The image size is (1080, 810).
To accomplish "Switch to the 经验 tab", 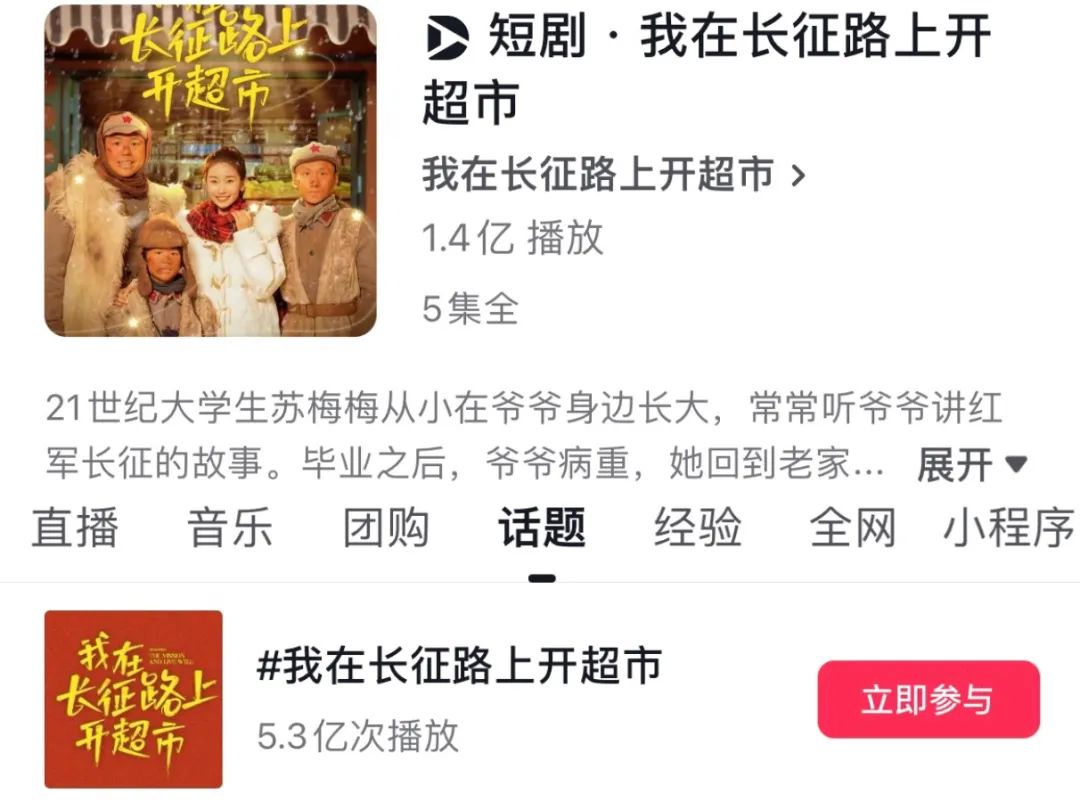I will pyautogui.click(x=697, y=528).
